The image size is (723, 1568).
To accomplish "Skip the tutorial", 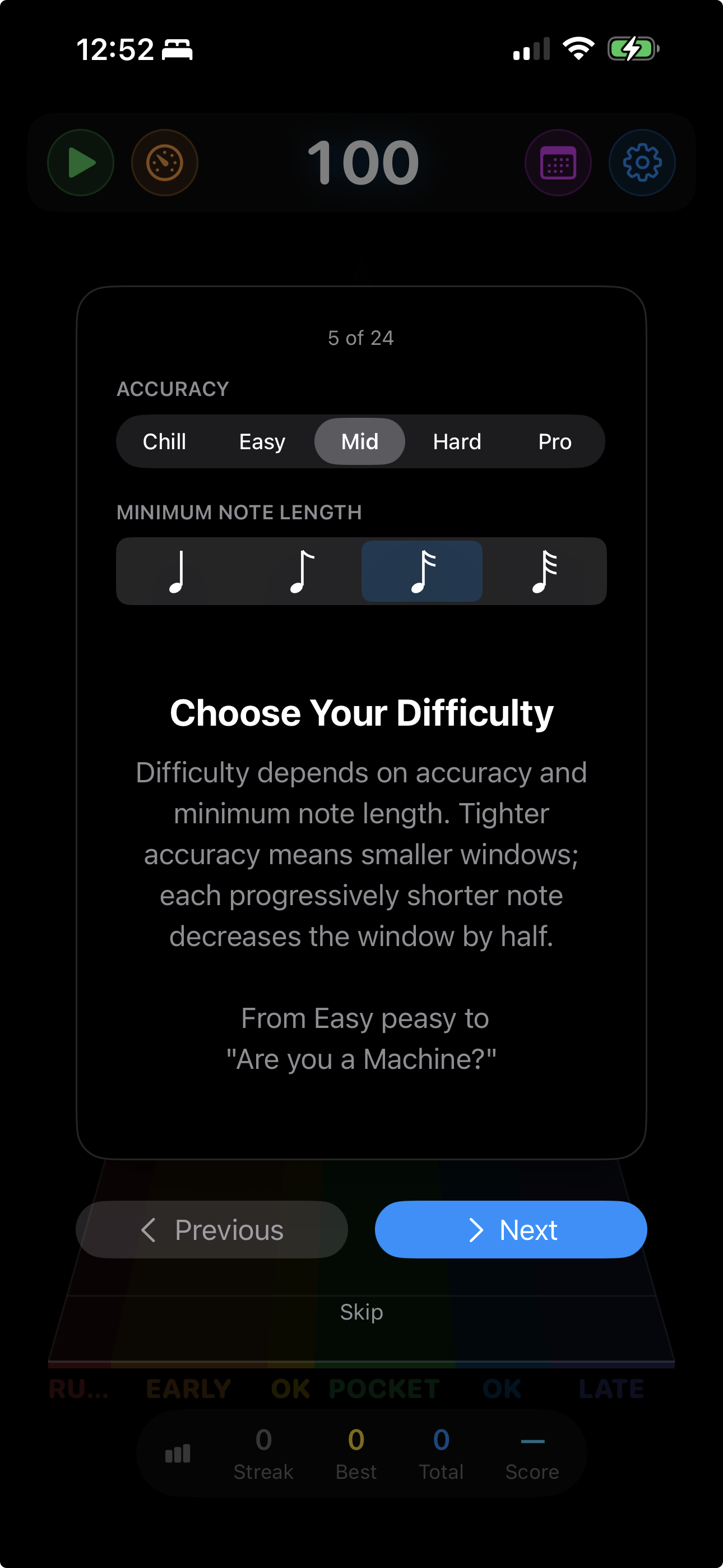I will point(361,1312).
